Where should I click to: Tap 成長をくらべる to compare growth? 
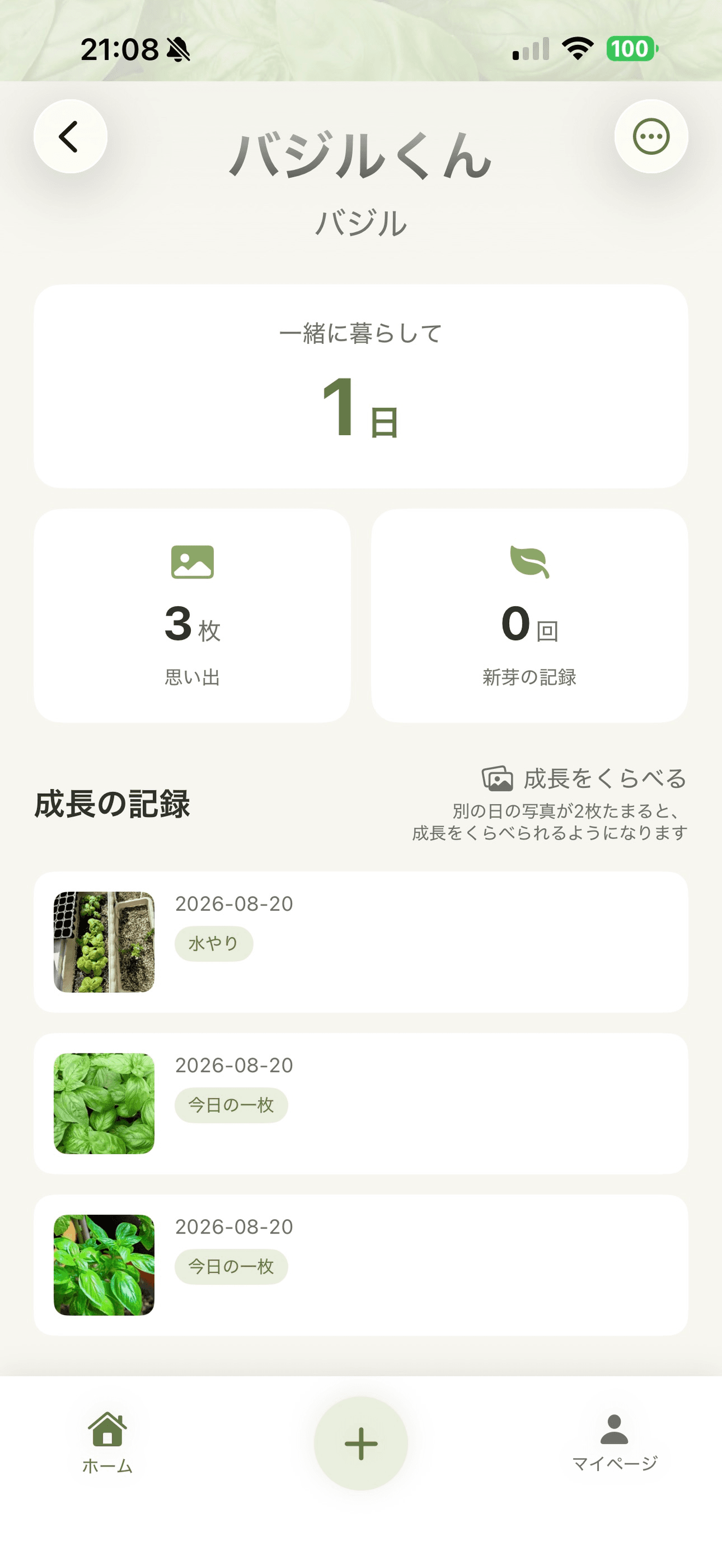point(584,779)
